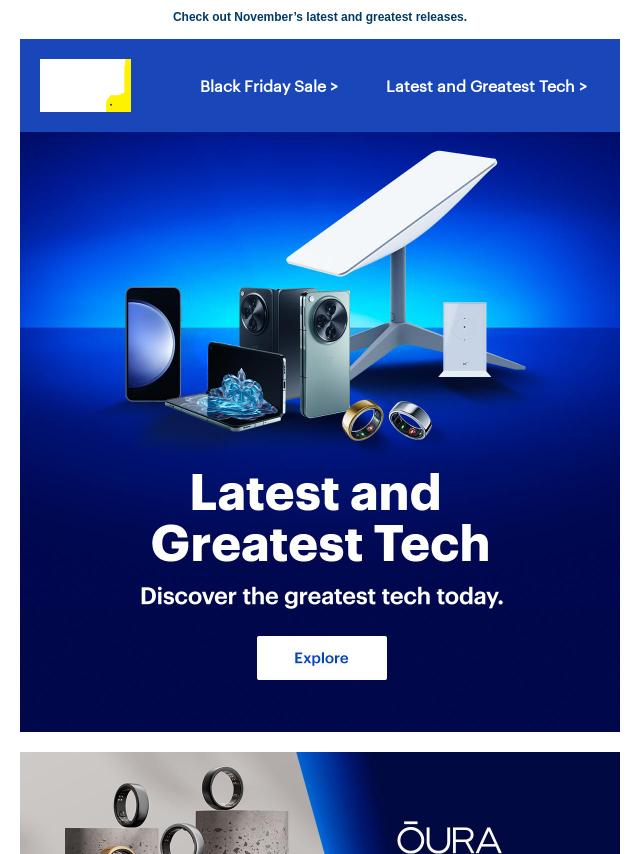Open the Black Friday Sale link
640x854 pixels.
click(x=268, y=86)
